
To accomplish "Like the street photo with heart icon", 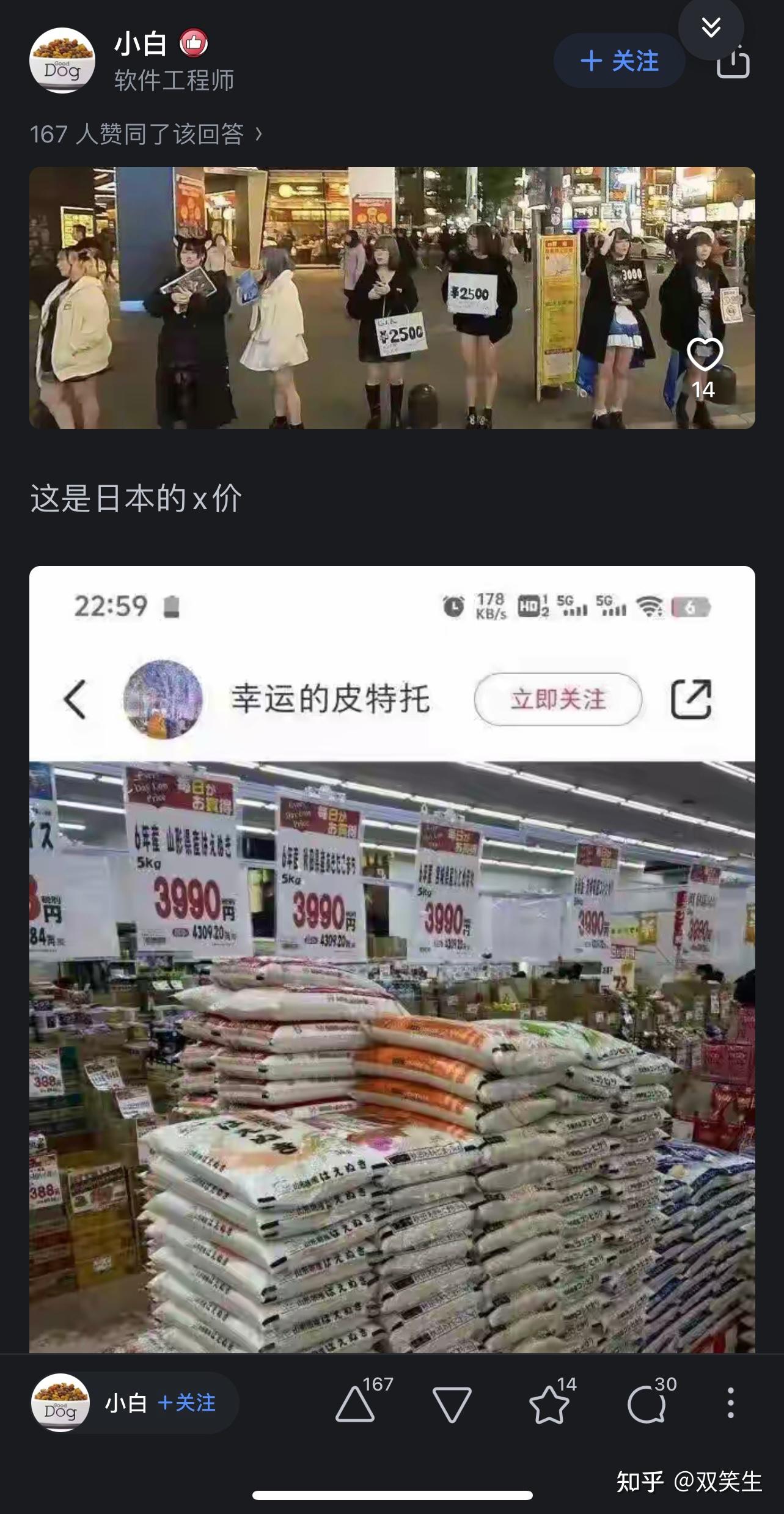I will [x=704, y=354].
